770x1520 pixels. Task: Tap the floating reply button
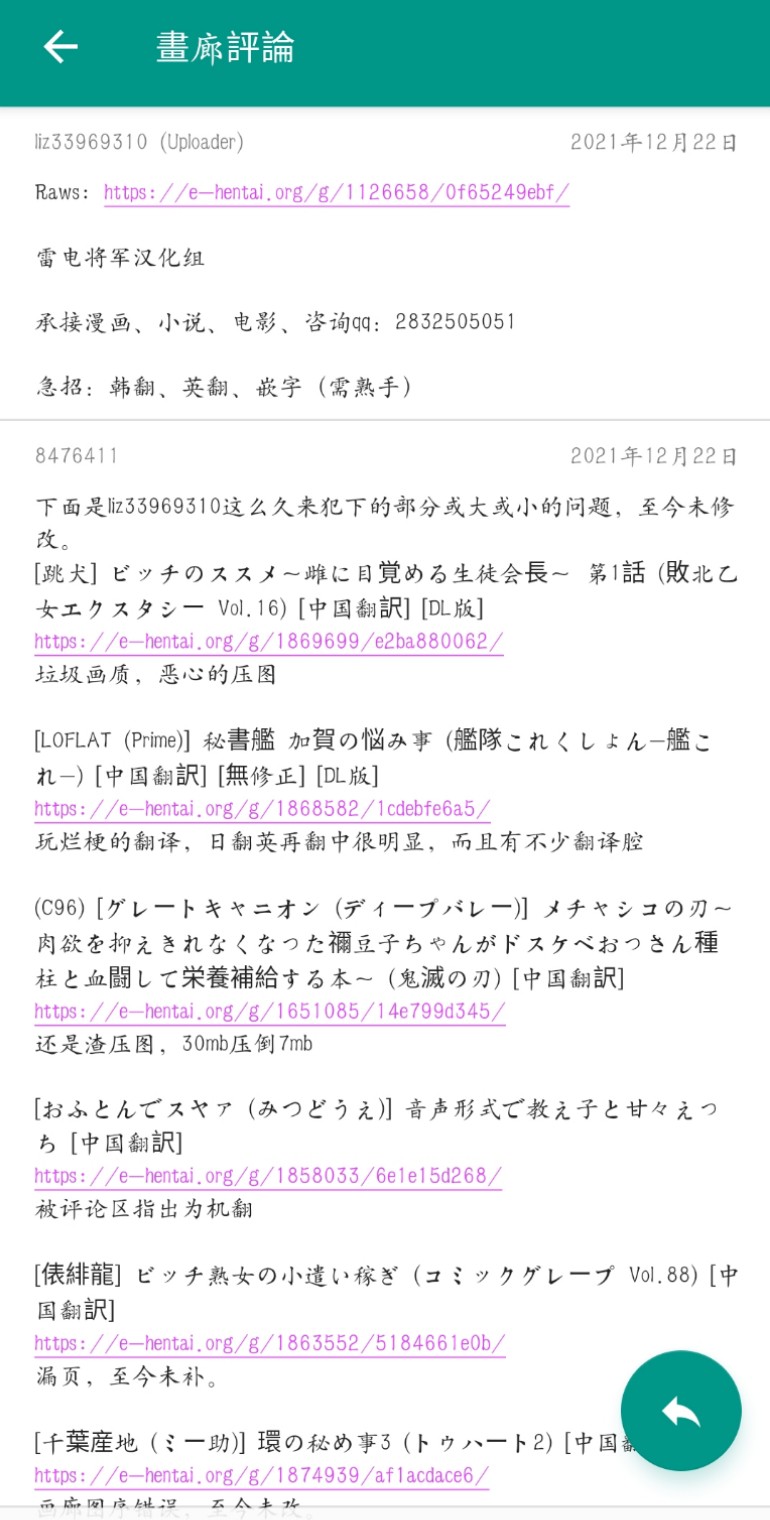(681, 1411)
